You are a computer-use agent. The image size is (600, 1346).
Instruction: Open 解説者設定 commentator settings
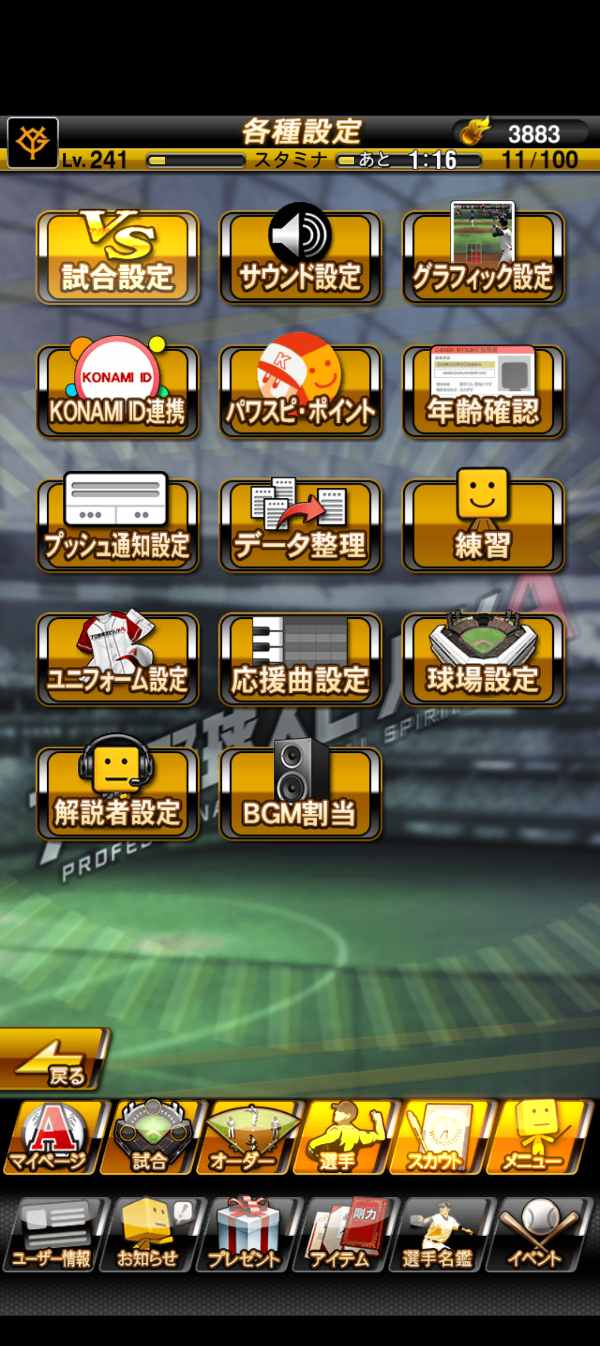click(117, 794)
